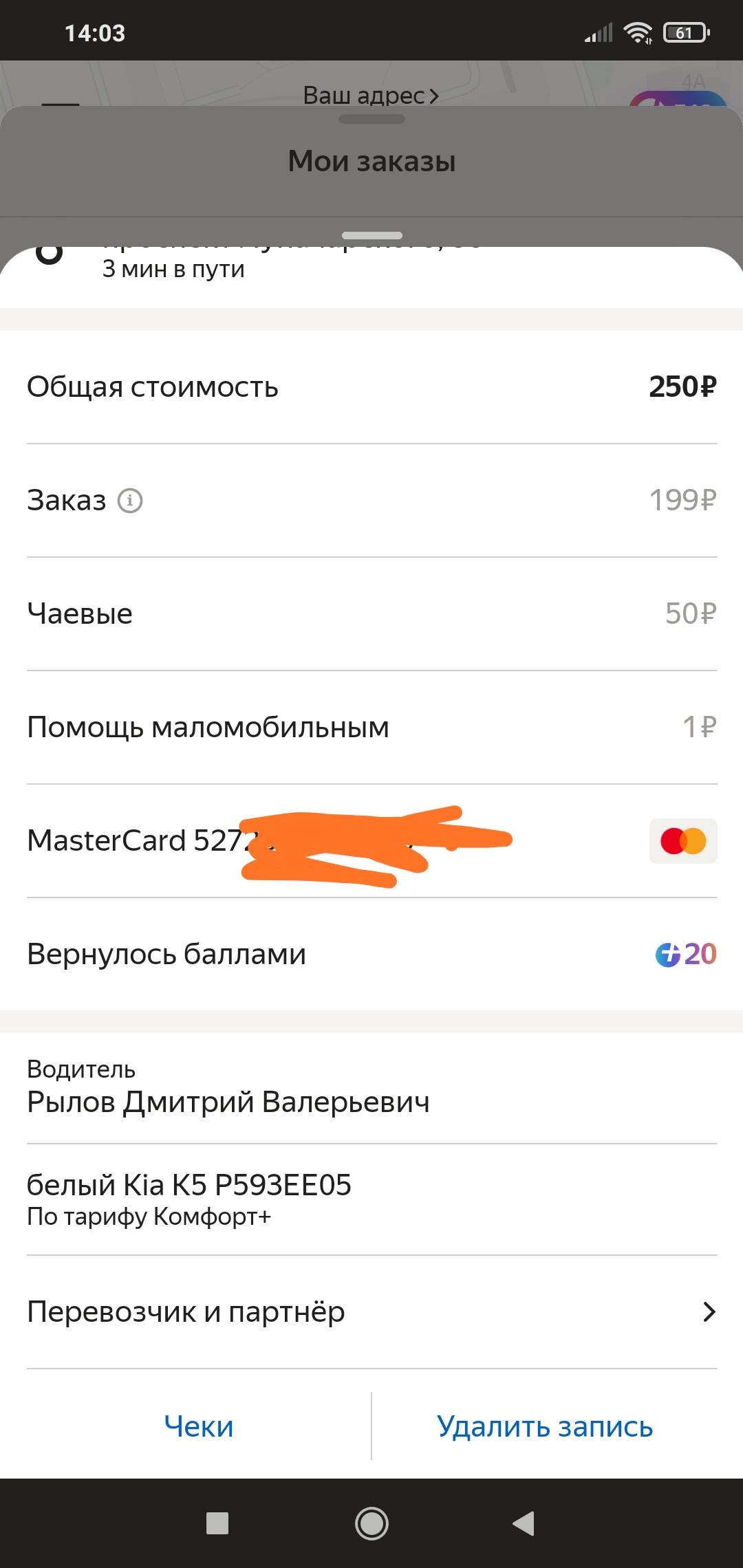This screenshot has width=743, height=1568.
Task: Open Перевозчик и партнёр details
Action: 371,1311
